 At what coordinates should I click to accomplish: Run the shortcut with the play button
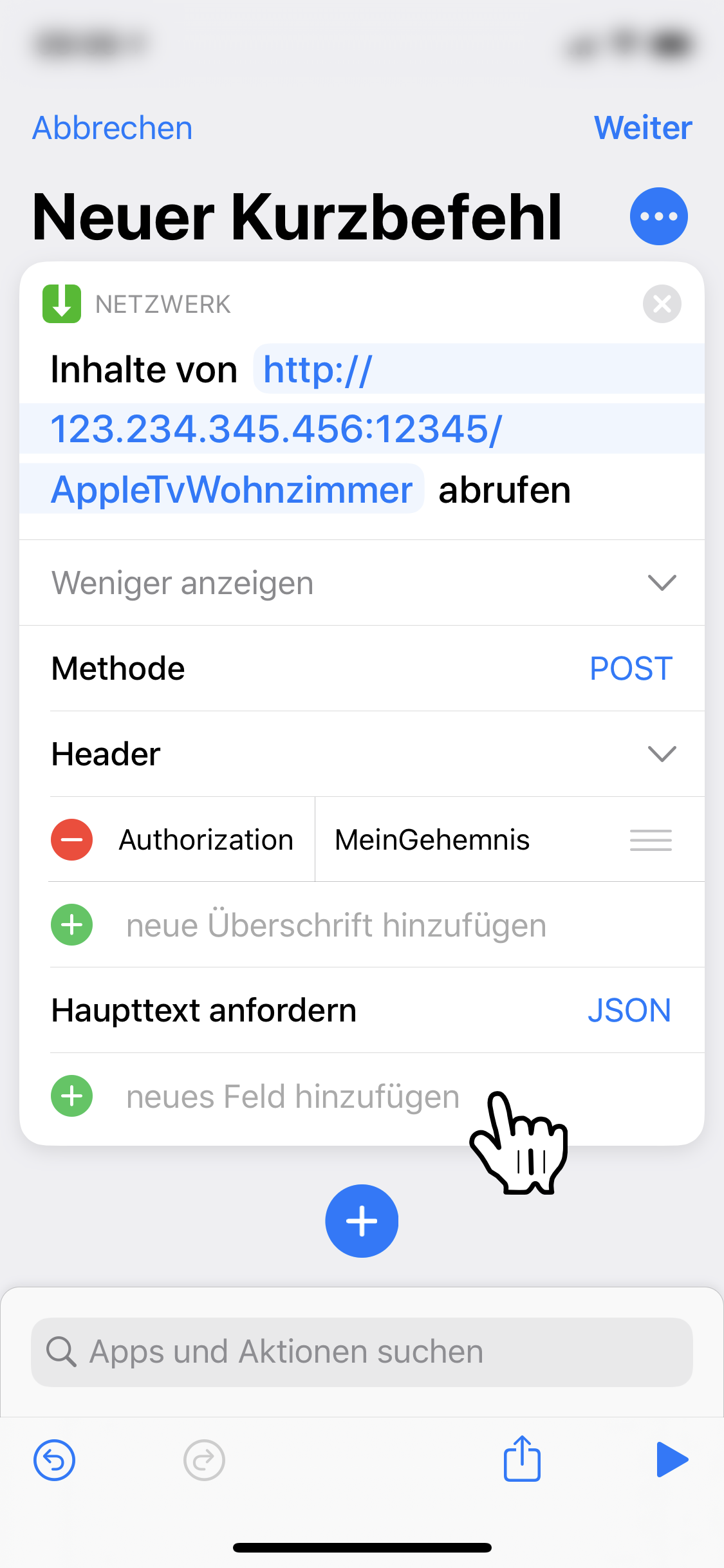click(x=671, y=1459)
